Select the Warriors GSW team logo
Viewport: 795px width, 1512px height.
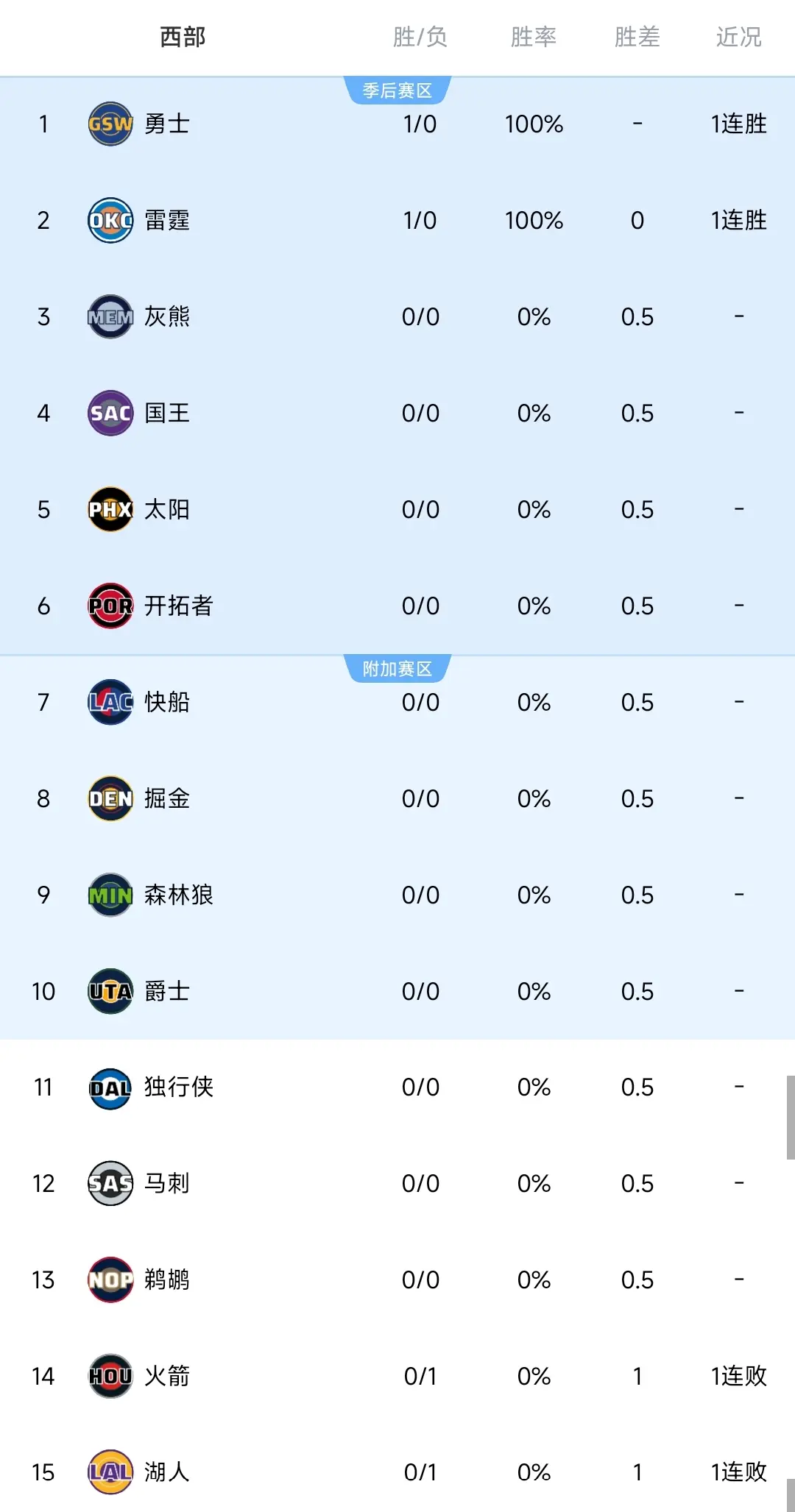[110, 124]
